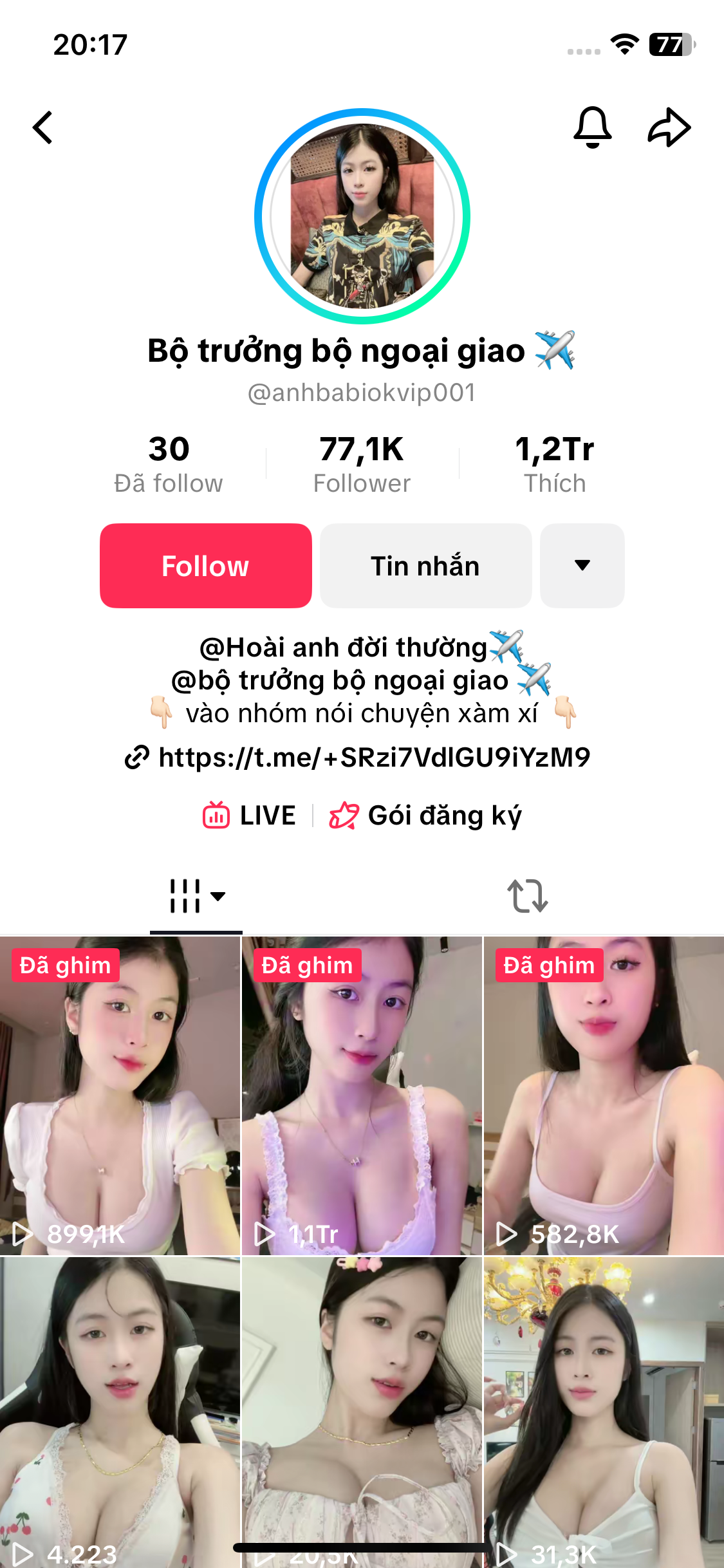Play pinned video with 899,1K views
The height and width of the screenshot is (1568, 724).
click(x=120, y=1094)
